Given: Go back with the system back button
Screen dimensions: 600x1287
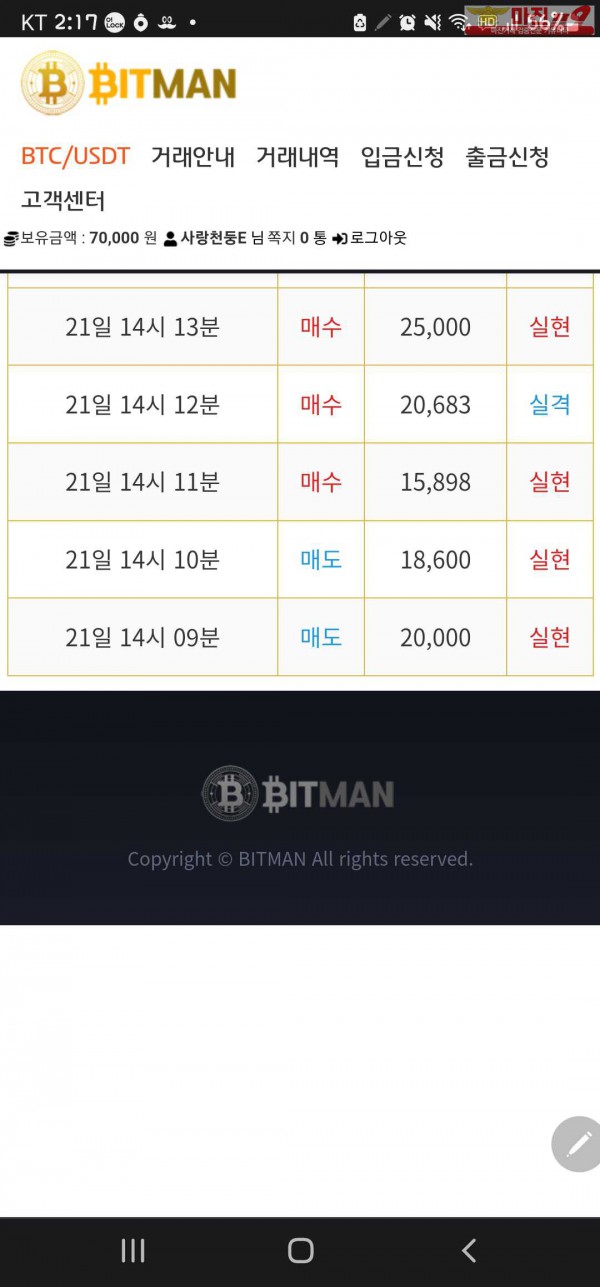Looking at the screenshot, I should point(468,1250).
